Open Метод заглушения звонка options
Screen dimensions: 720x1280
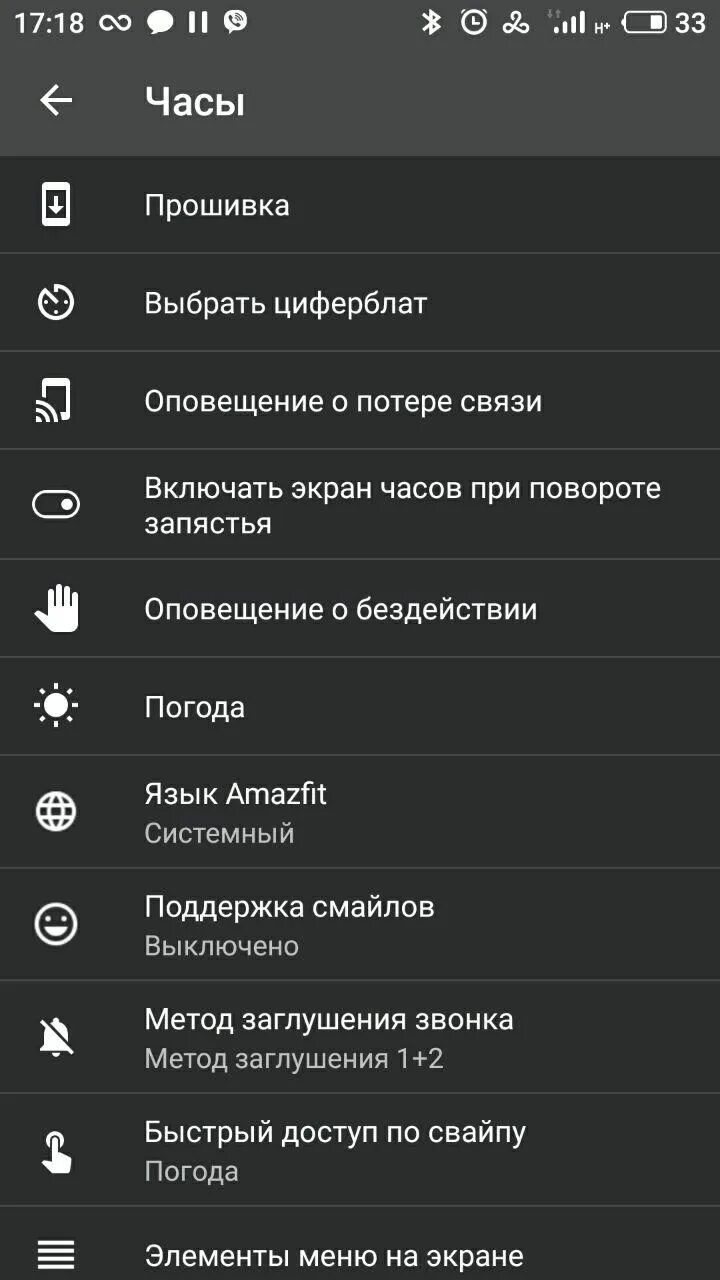point(360,1038)
